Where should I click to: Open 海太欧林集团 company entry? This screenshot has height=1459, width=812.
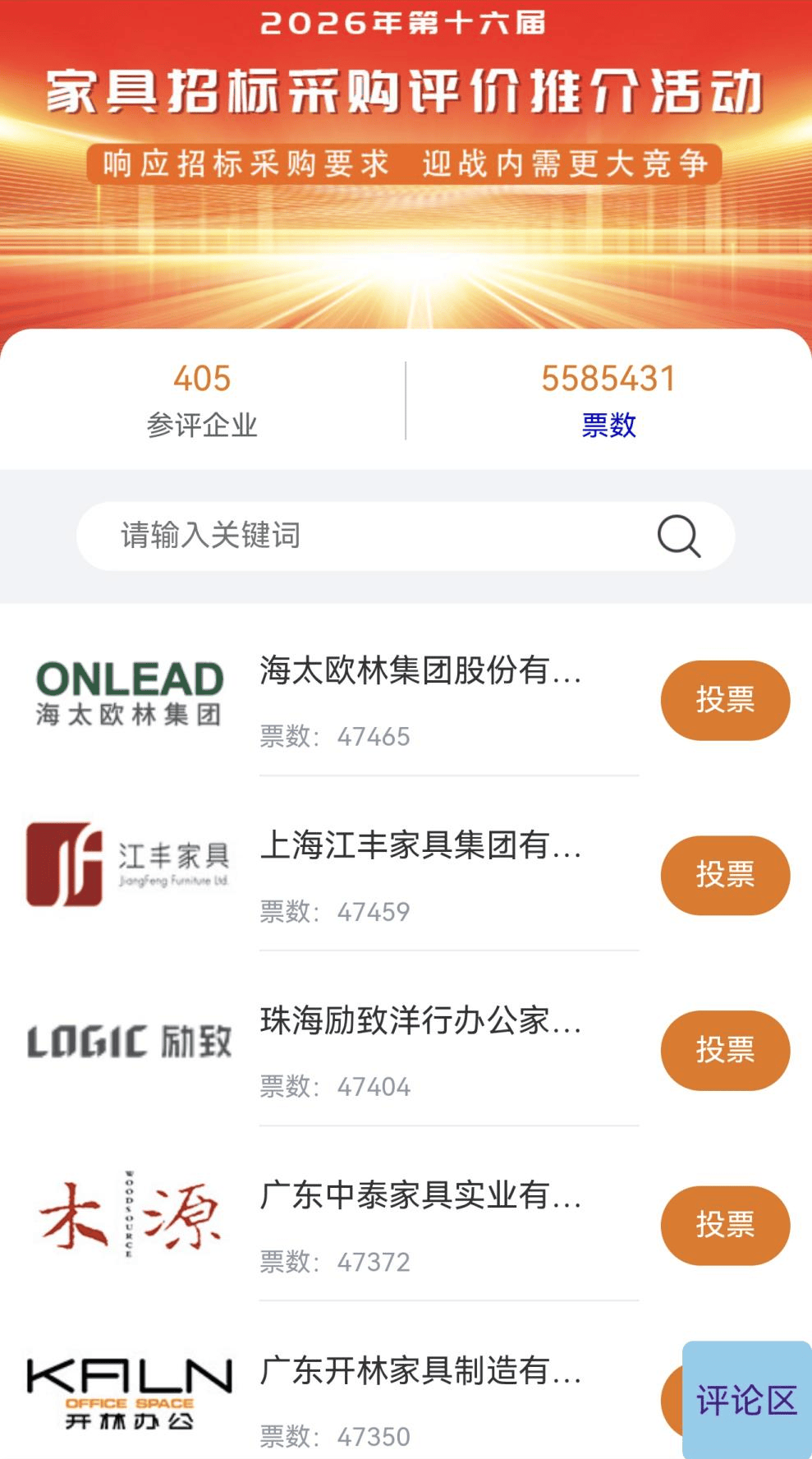point(420,671)
